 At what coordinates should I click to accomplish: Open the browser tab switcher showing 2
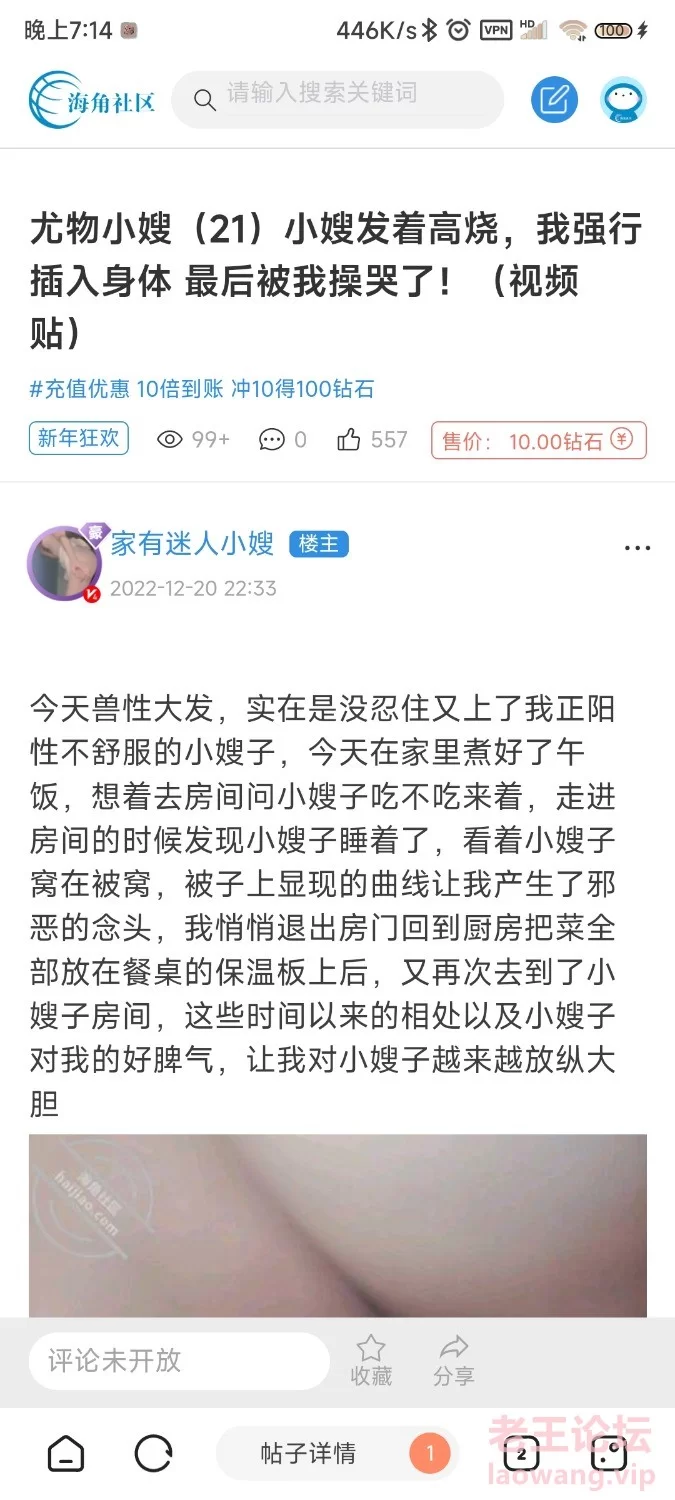[x=520, y=1453]
